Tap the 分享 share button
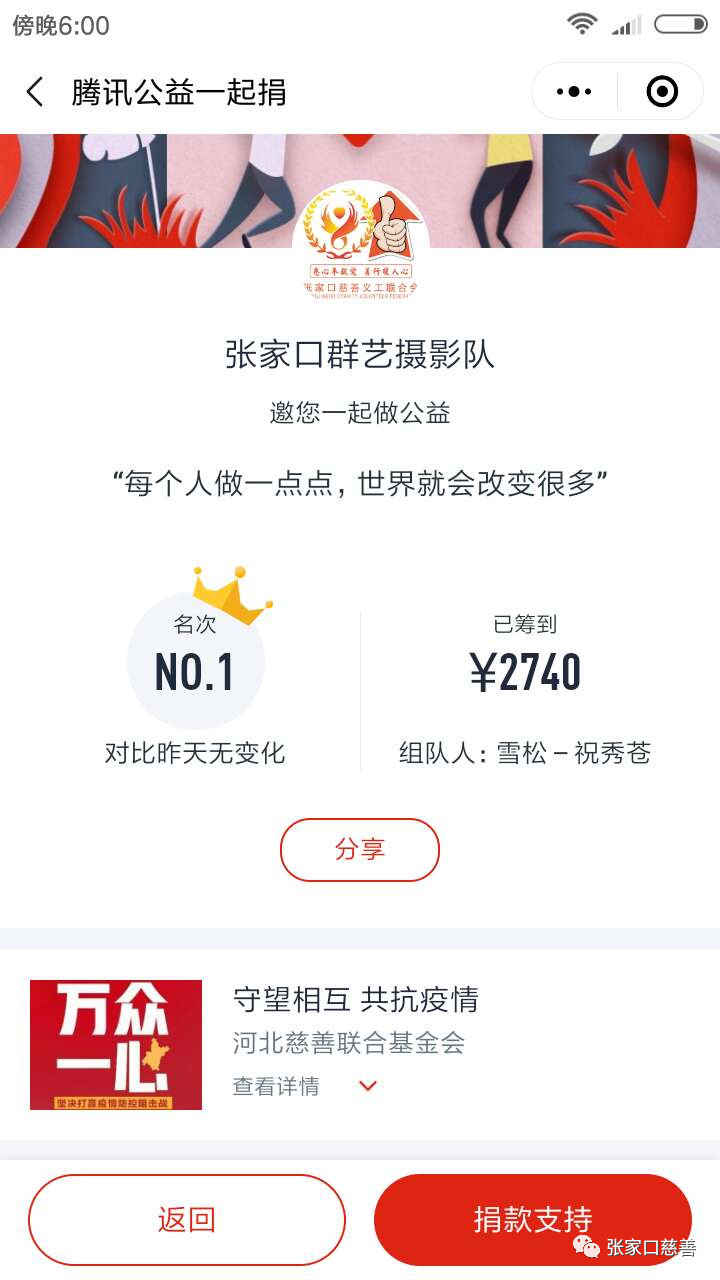Viewport: 720px width, 1280px height. 360,850
